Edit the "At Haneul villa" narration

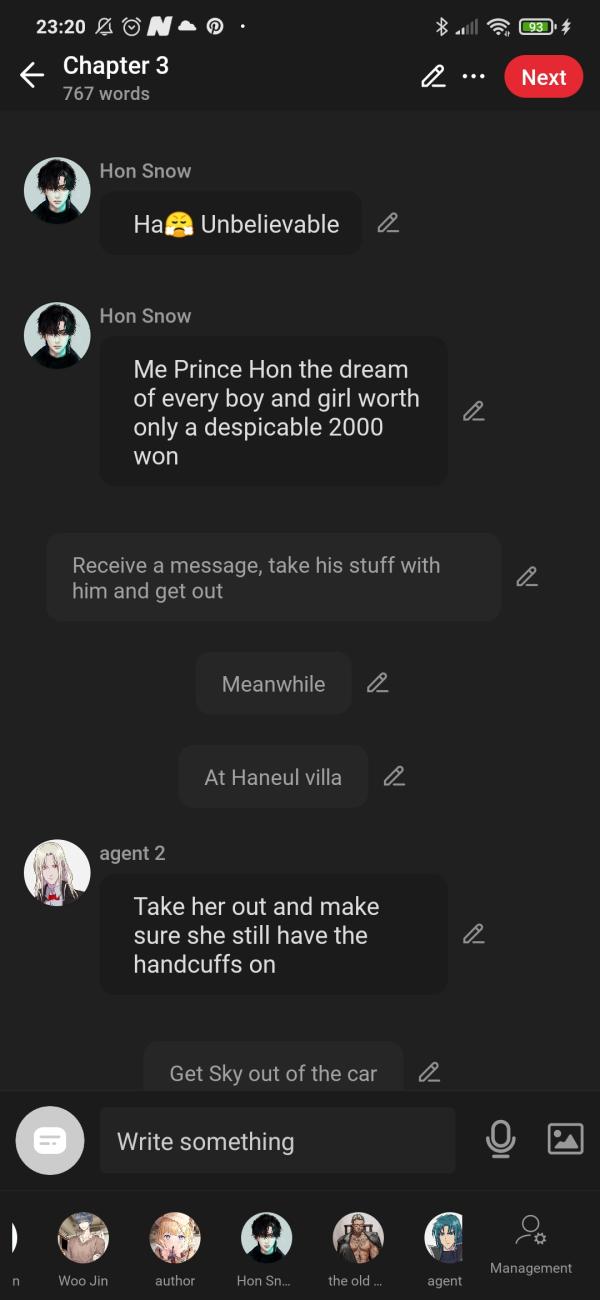(x=394, y=776)
